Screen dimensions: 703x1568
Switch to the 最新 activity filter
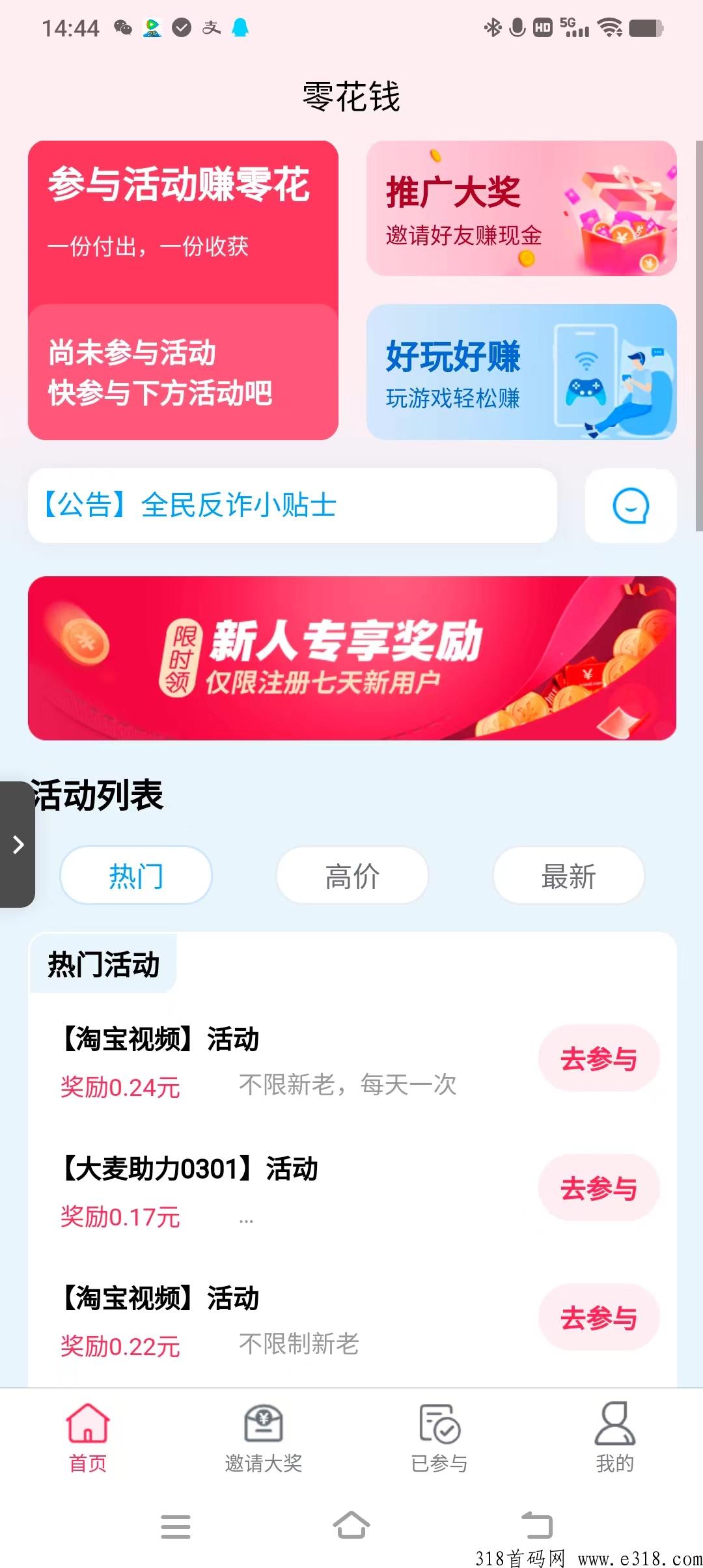(x=568, y=876)
